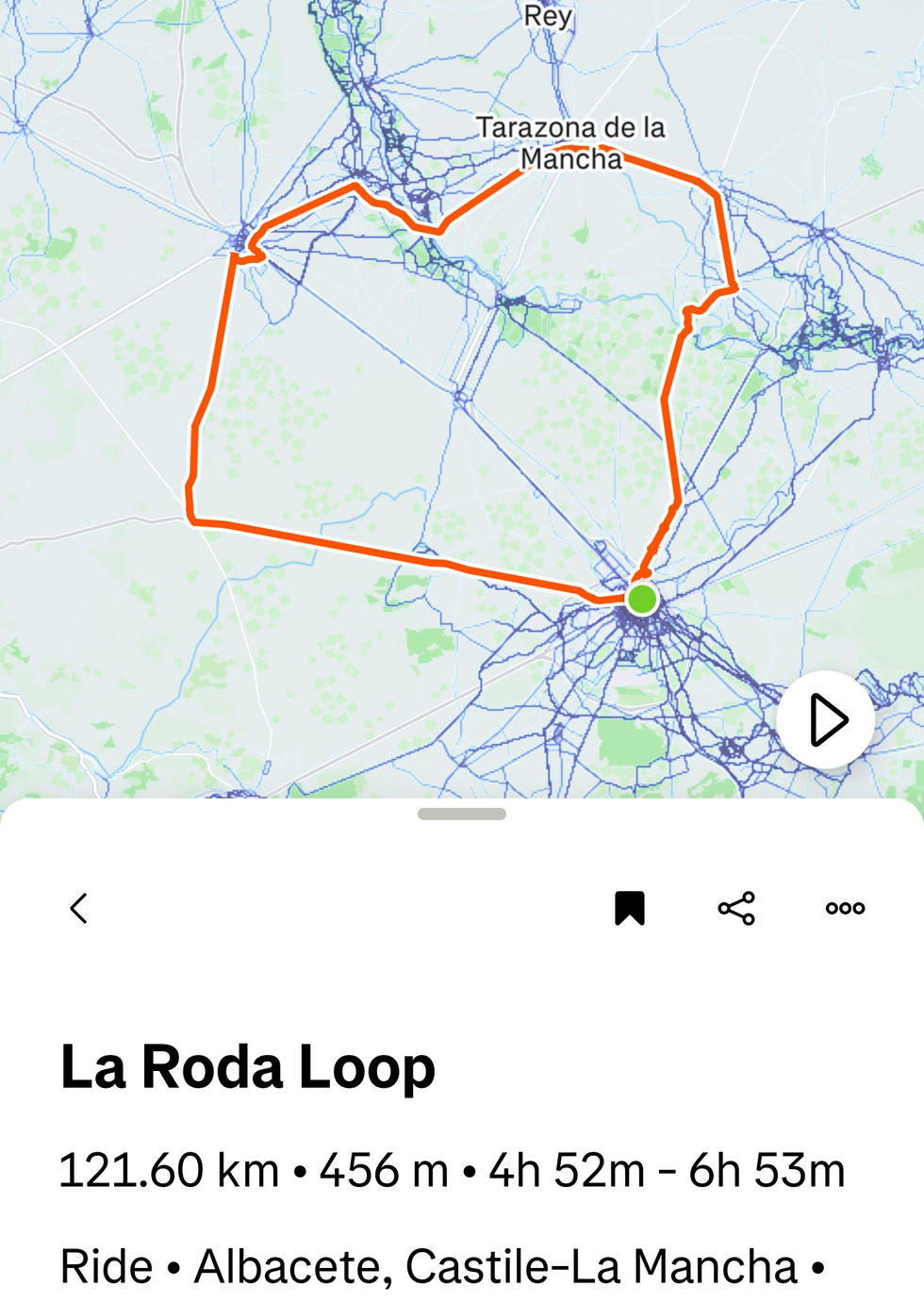
Task: Tap the sheet drag handle
Action: coord(462,814)
